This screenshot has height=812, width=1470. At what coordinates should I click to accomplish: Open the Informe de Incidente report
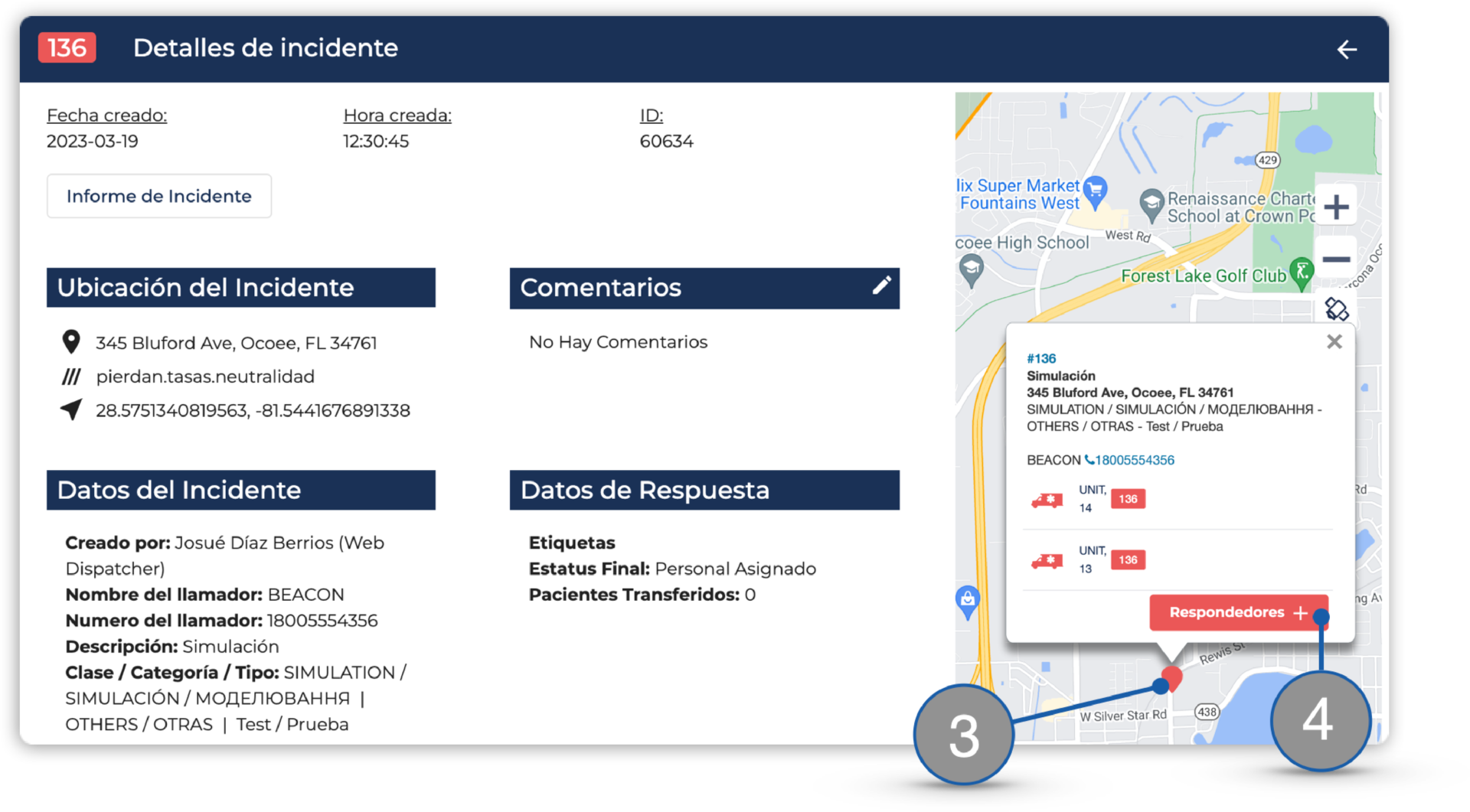coord(159,196)
